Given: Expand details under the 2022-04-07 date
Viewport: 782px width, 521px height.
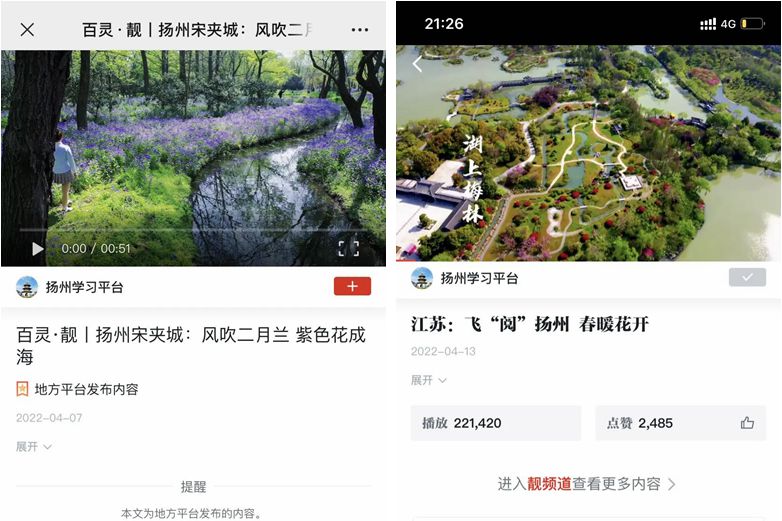Looking at the screenshot, I should pyautogui.click(x=34, y=446).
